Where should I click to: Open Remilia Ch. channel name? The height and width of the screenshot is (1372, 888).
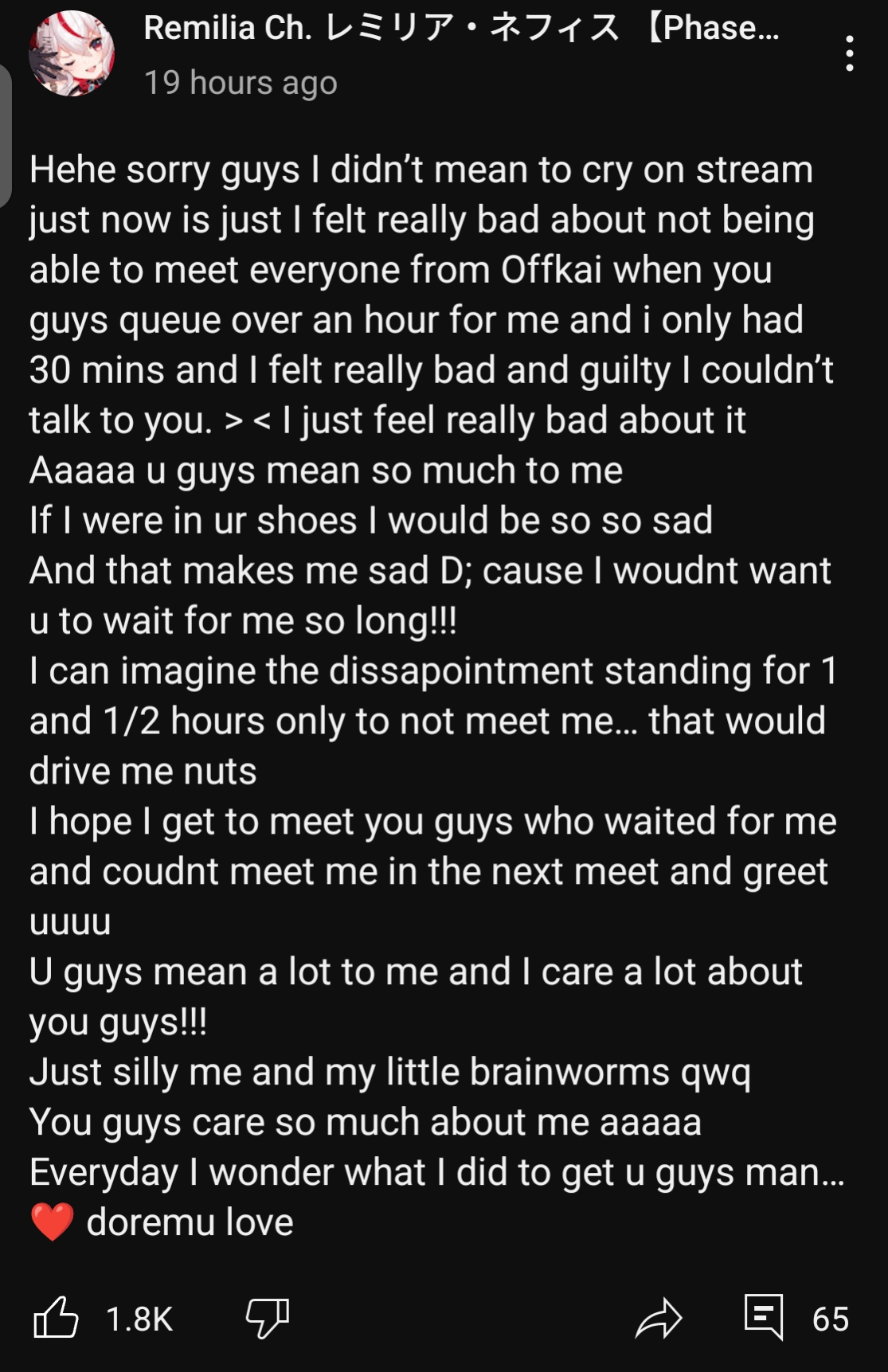[x=461, y=29]
